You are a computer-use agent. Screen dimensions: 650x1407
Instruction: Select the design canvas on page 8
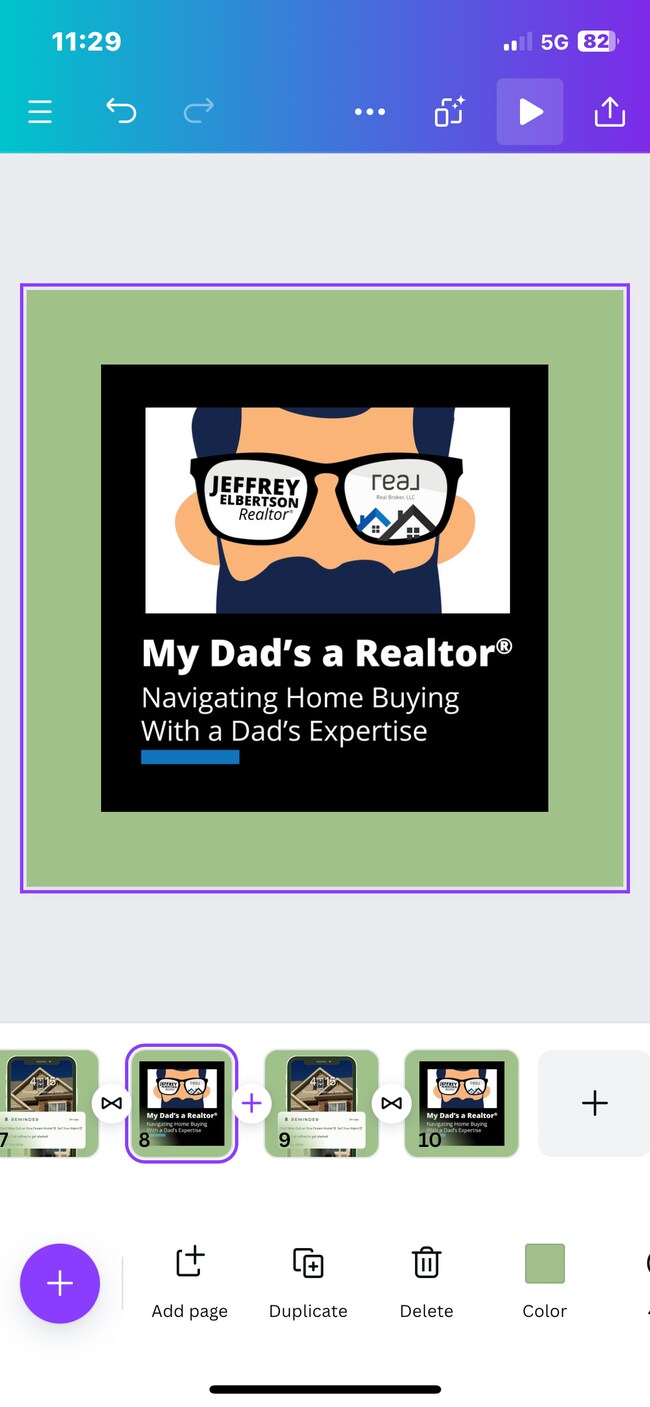[324, 588]
